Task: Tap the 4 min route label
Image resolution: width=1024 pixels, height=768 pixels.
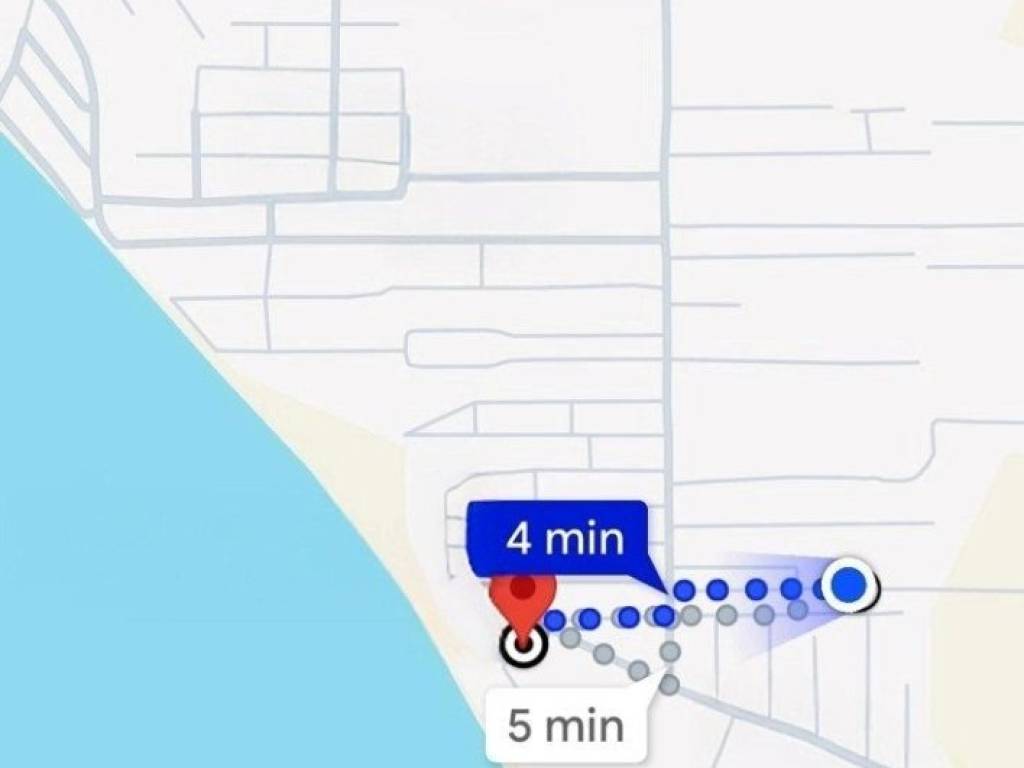Action: (x=562, y=540)
